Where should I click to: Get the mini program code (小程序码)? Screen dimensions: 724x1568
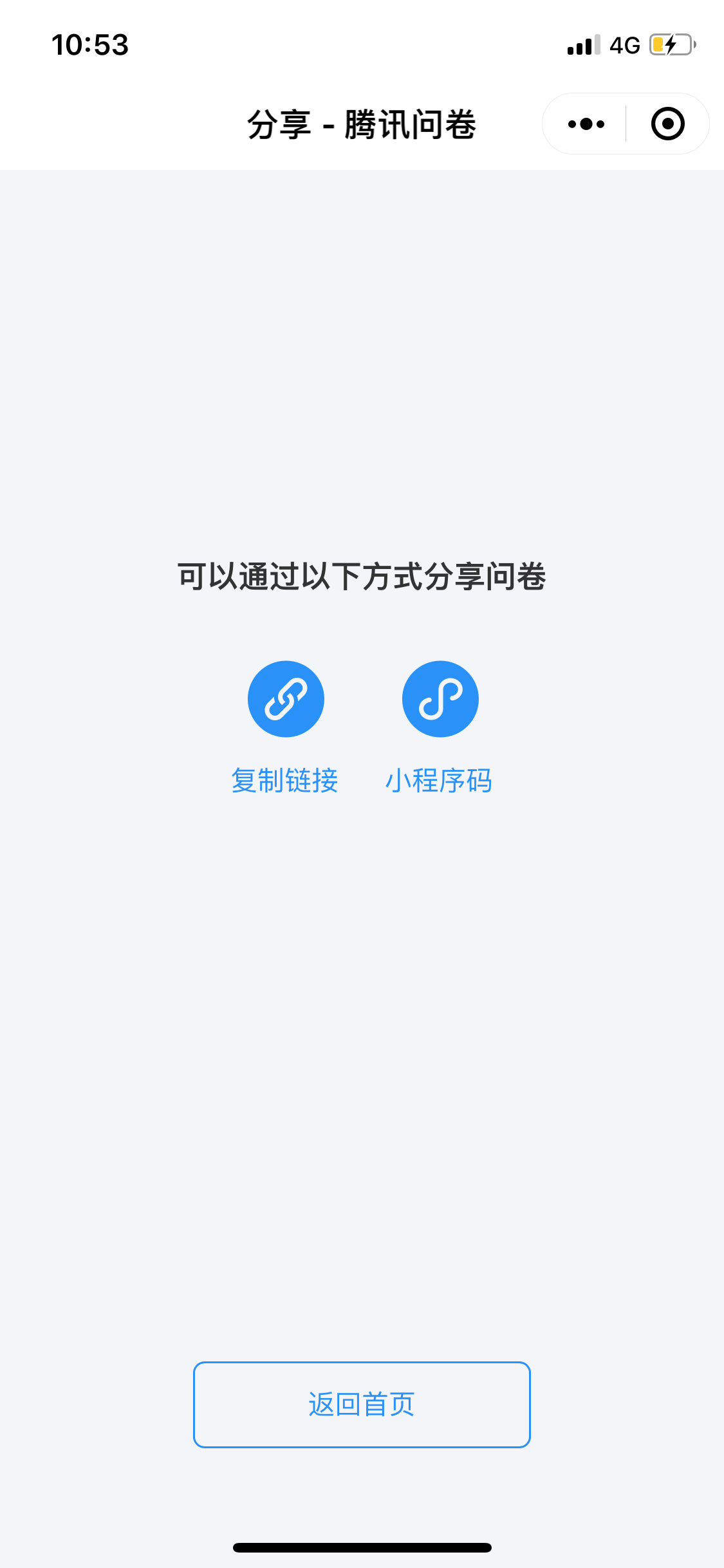pos(440,699)
